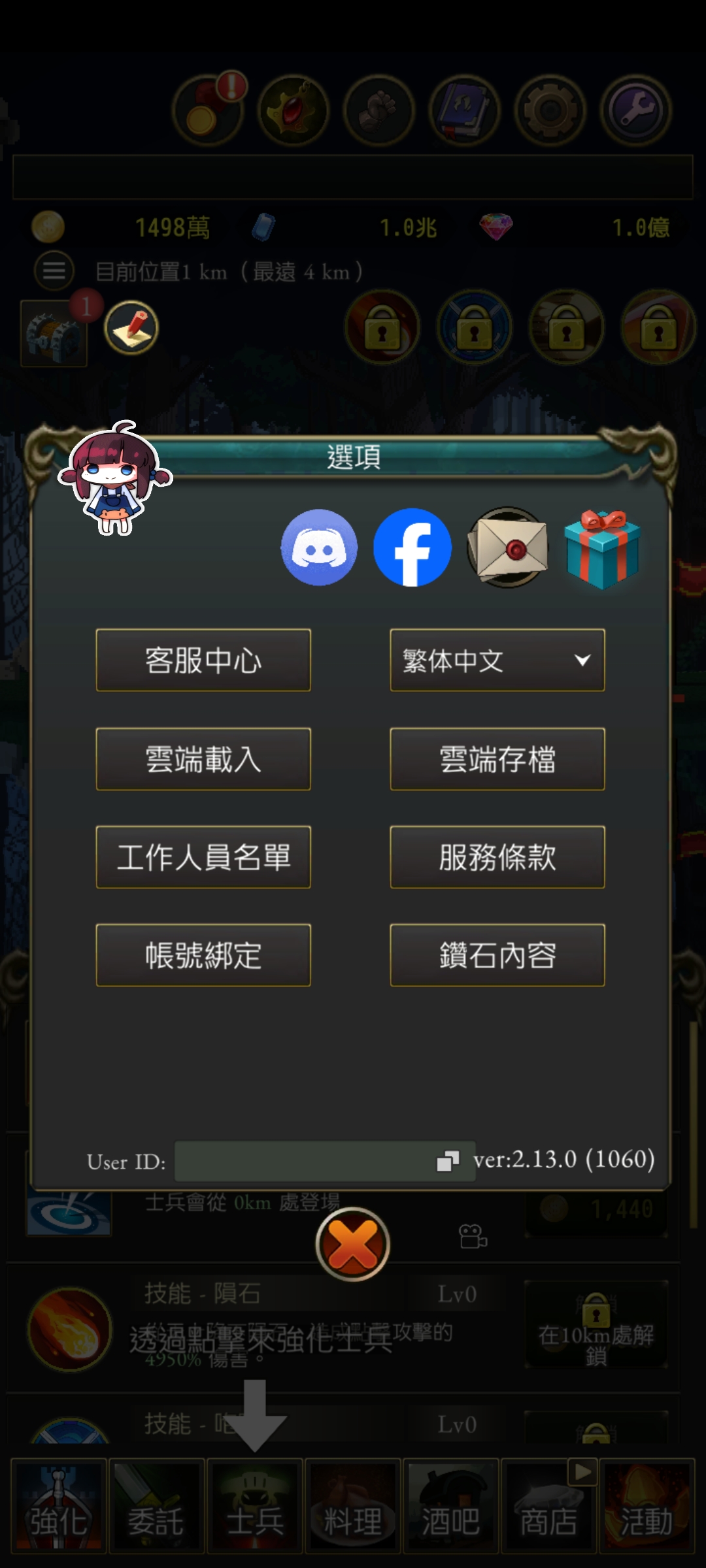
Task: Open the Discord community link
Action: coord(319,547)
